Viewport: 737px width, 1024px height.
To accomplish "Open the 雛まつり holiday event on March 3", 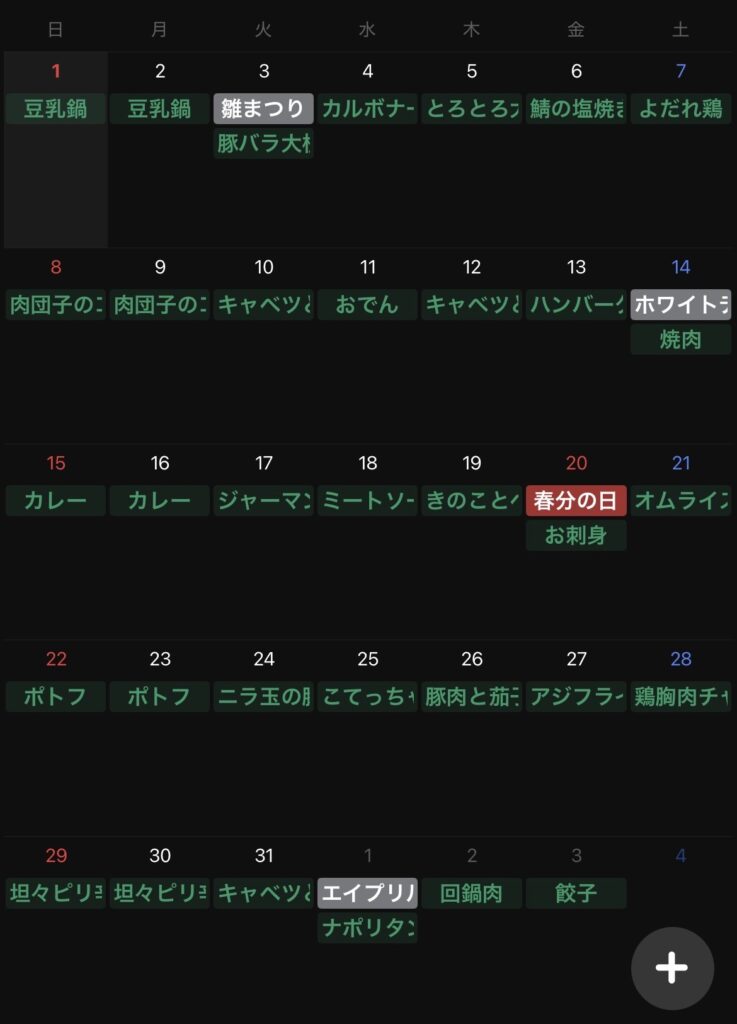I will [263, 109].
